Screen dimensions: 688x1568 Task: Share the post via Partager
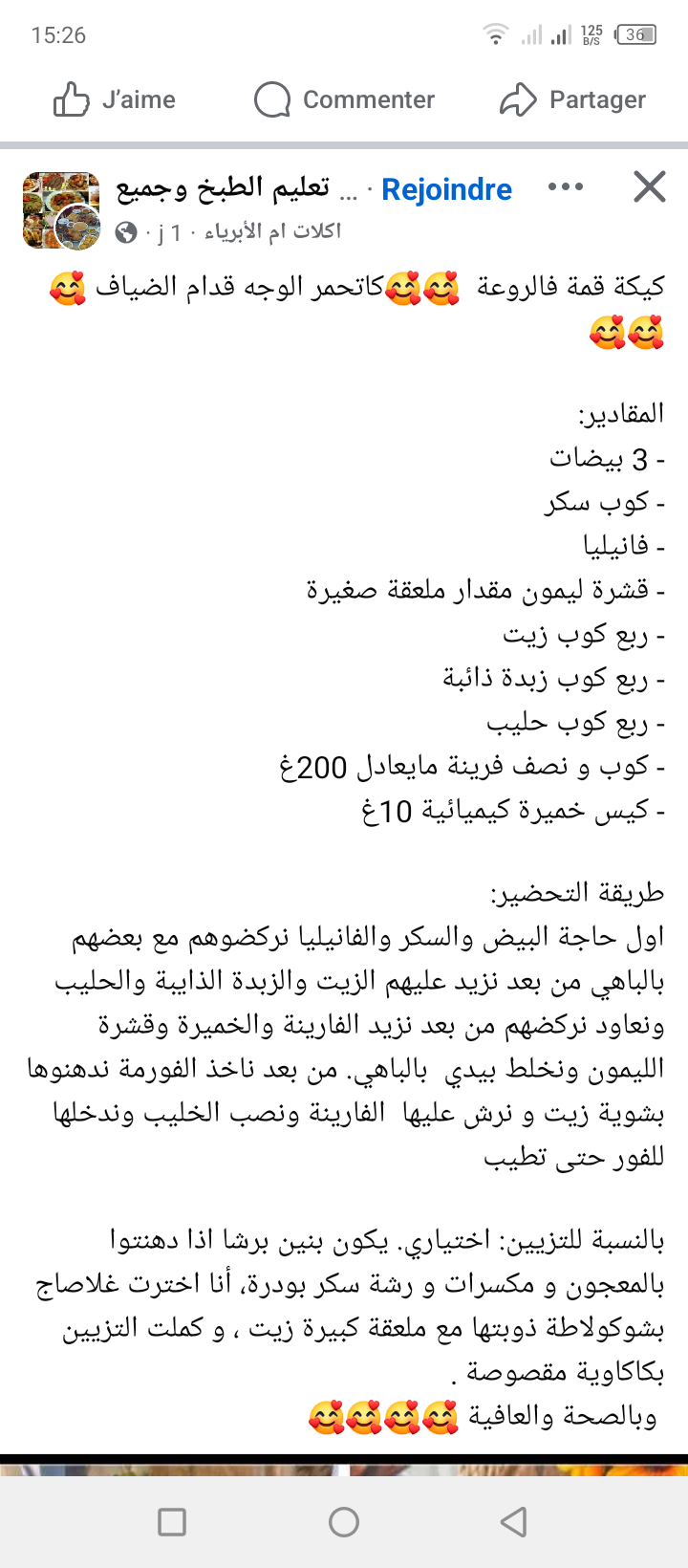[572, 99]
